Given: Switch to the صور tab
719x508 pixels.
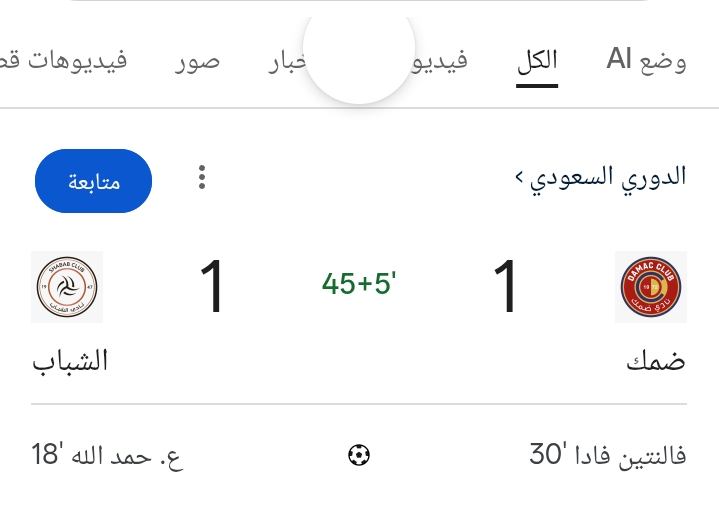Looking at the screenshot, I should pos(198,62).
